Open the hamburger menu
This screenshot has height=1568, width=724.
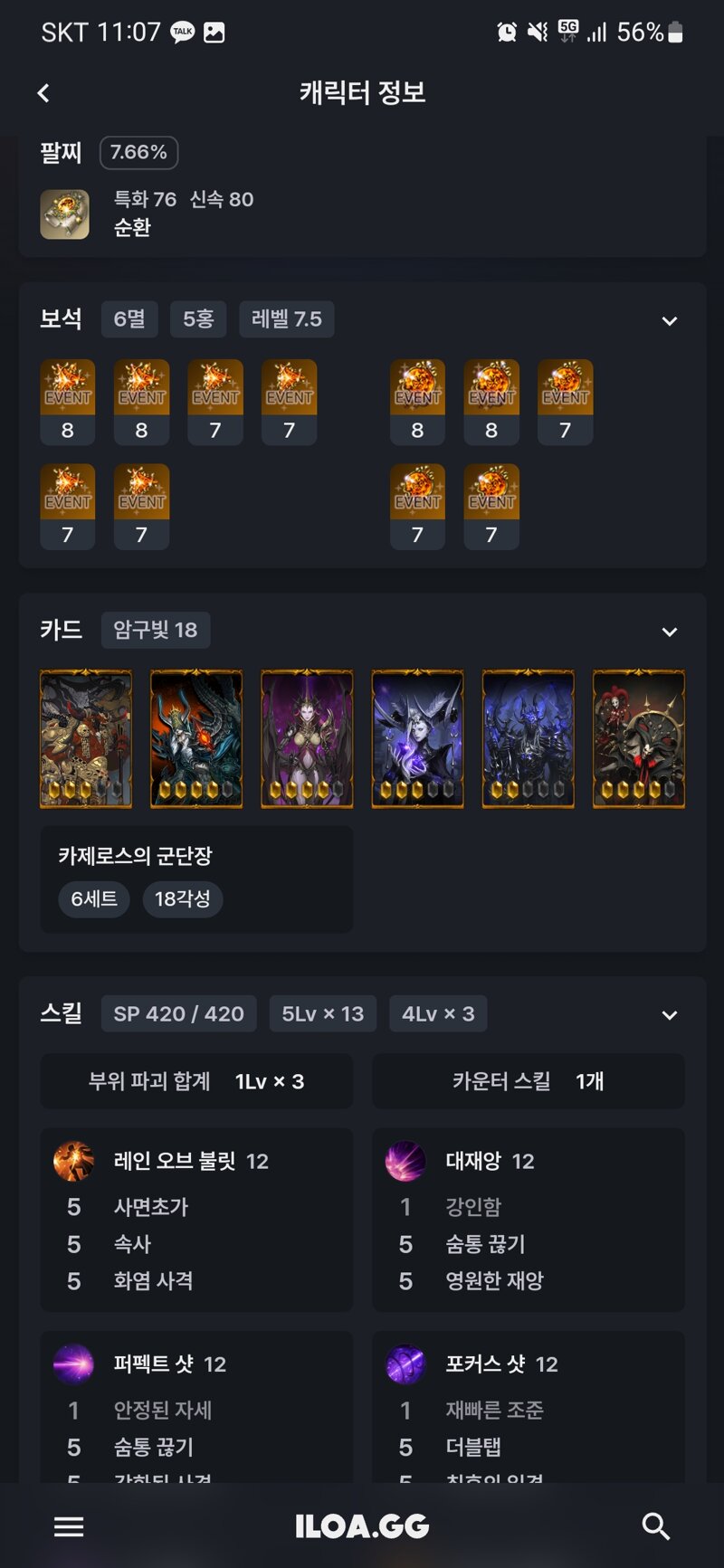(69, 1526)
